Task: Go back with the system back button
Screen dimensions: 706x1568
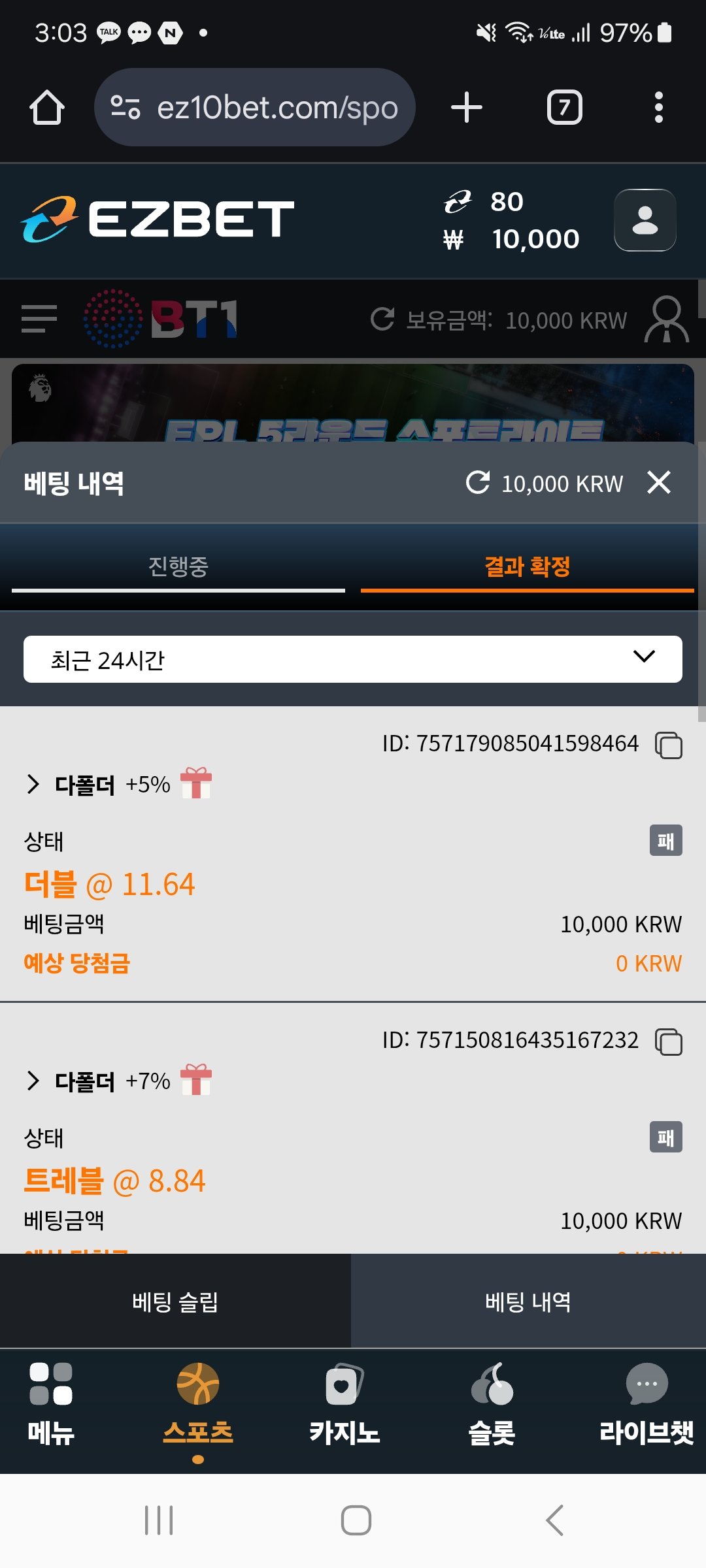Action: pyautogui.click(x=554, y=1520)
